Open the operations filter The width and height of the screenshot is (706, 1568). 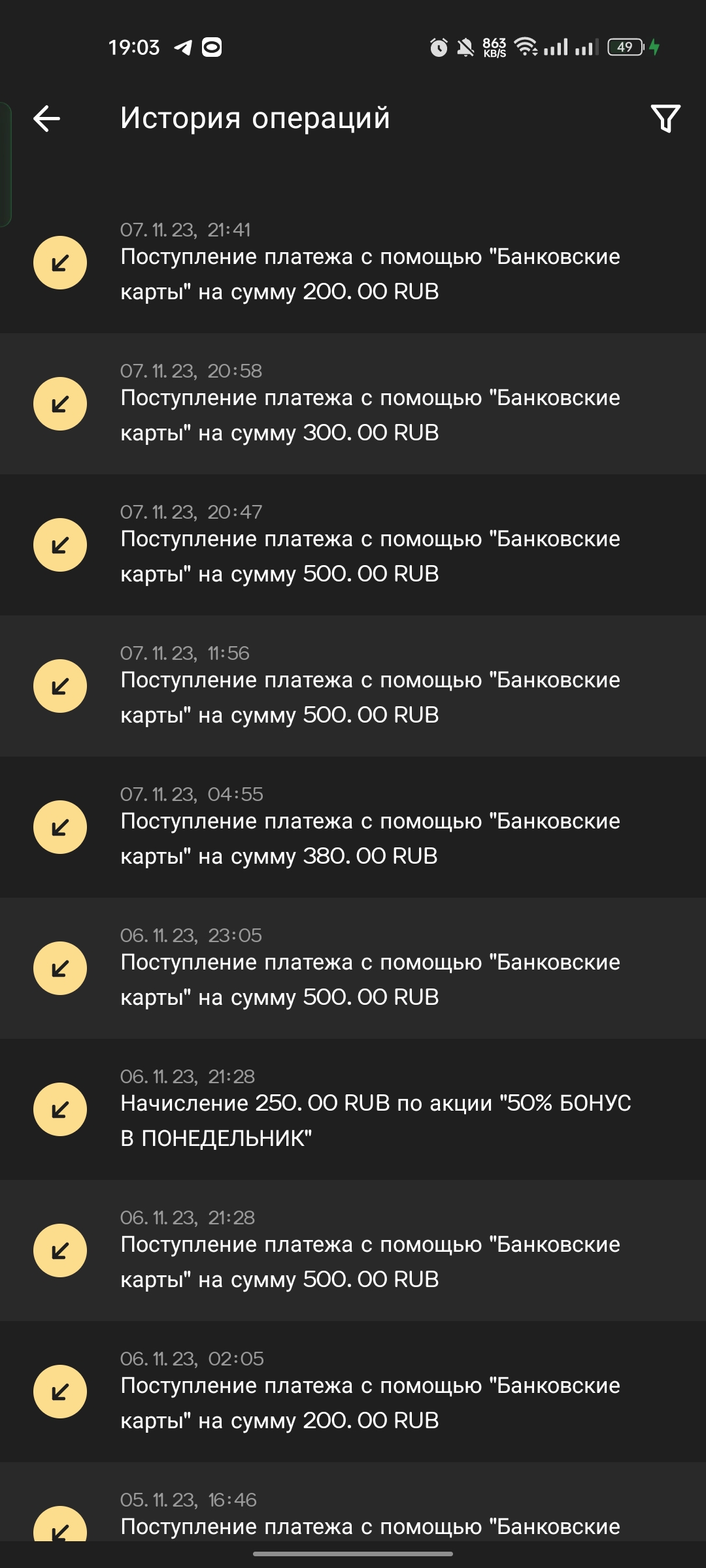point(665,119)
